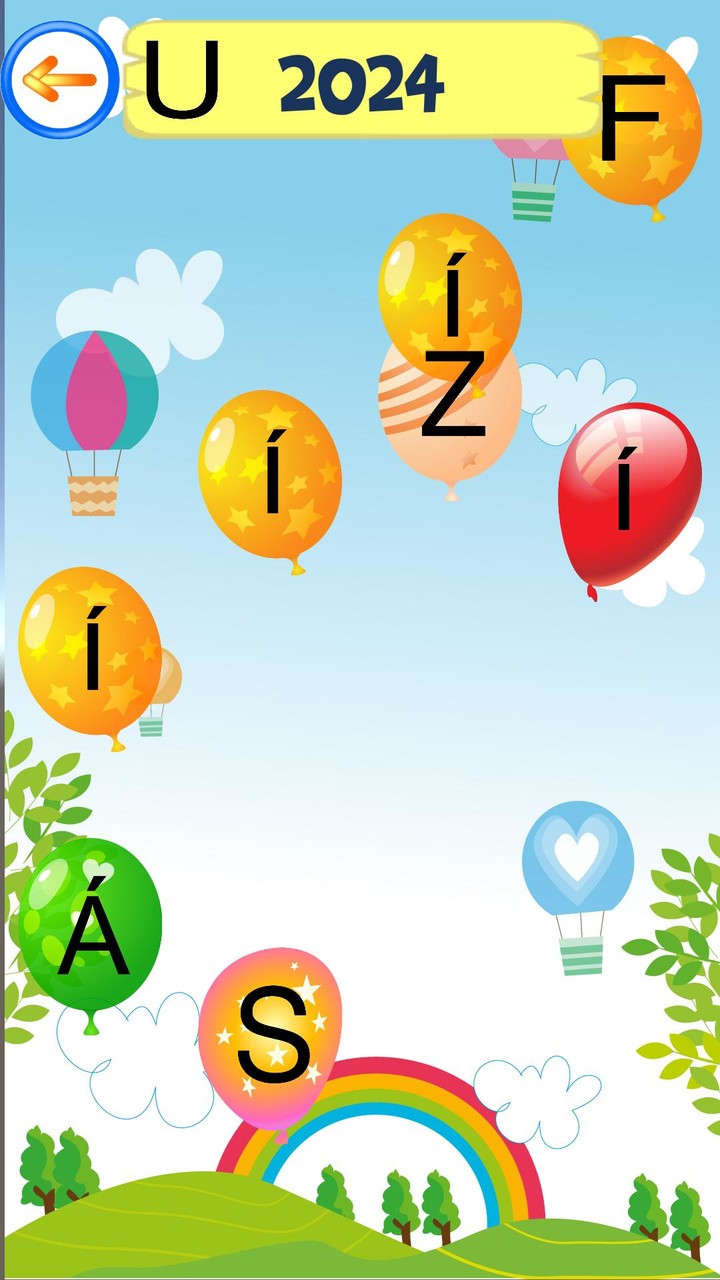Pop the green balloon with letter Á
This screenshot has height=1280, width=720.
(92, 925)
